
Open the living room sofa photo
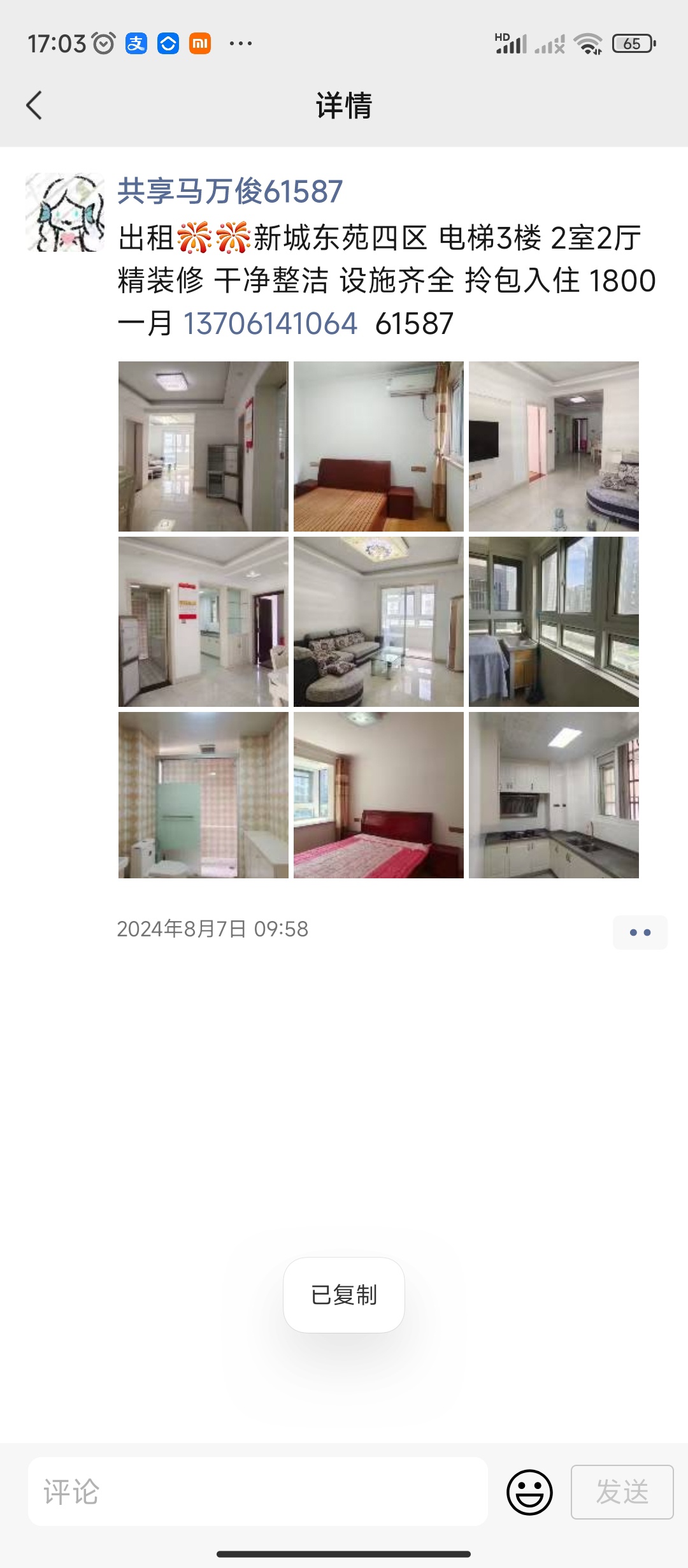click(378, 621)
